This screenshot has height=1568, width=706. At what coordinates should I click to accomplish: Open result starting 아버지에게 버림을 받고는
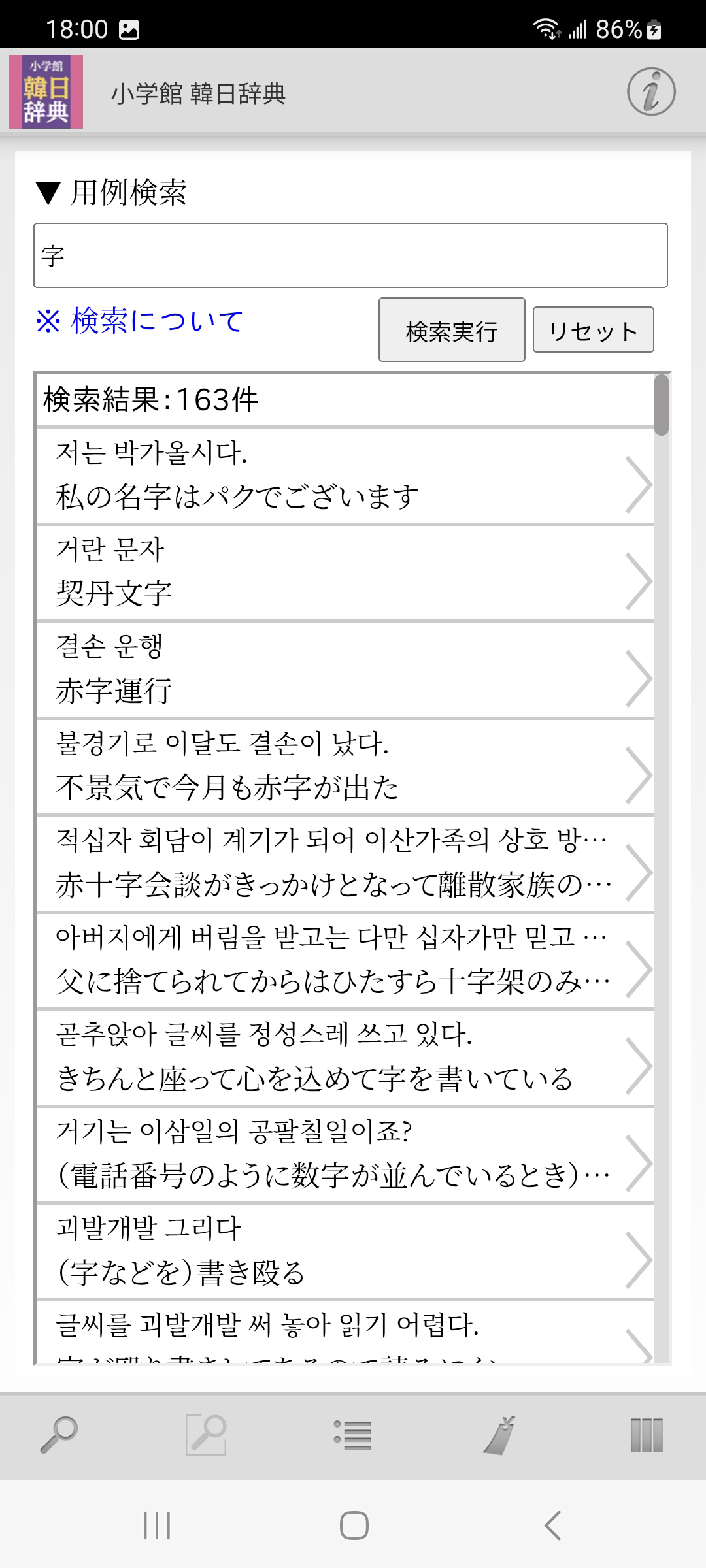(x=345, y=959)
